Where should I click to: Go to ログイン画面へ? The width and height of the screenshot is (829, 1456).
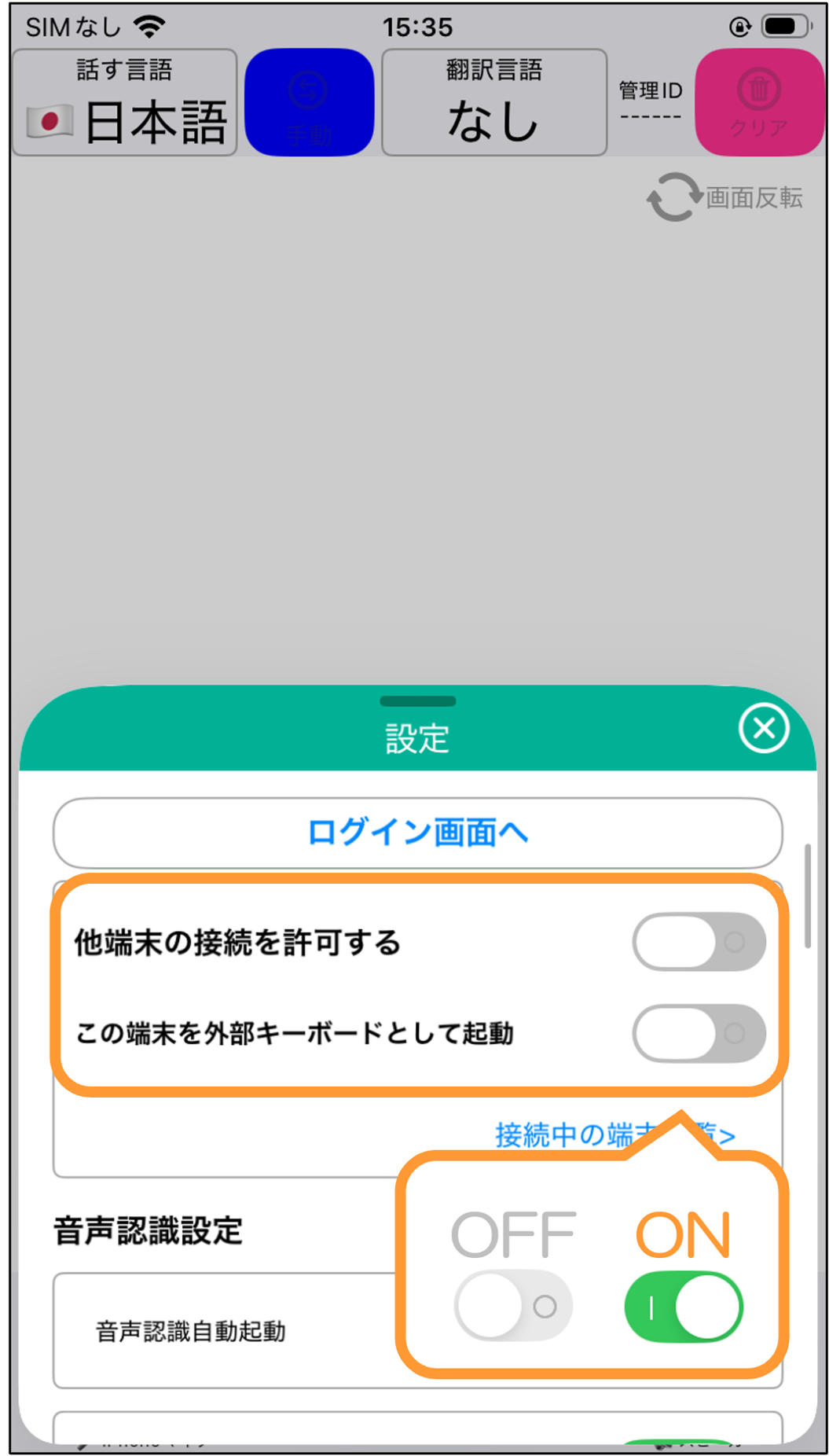point(417,832)
